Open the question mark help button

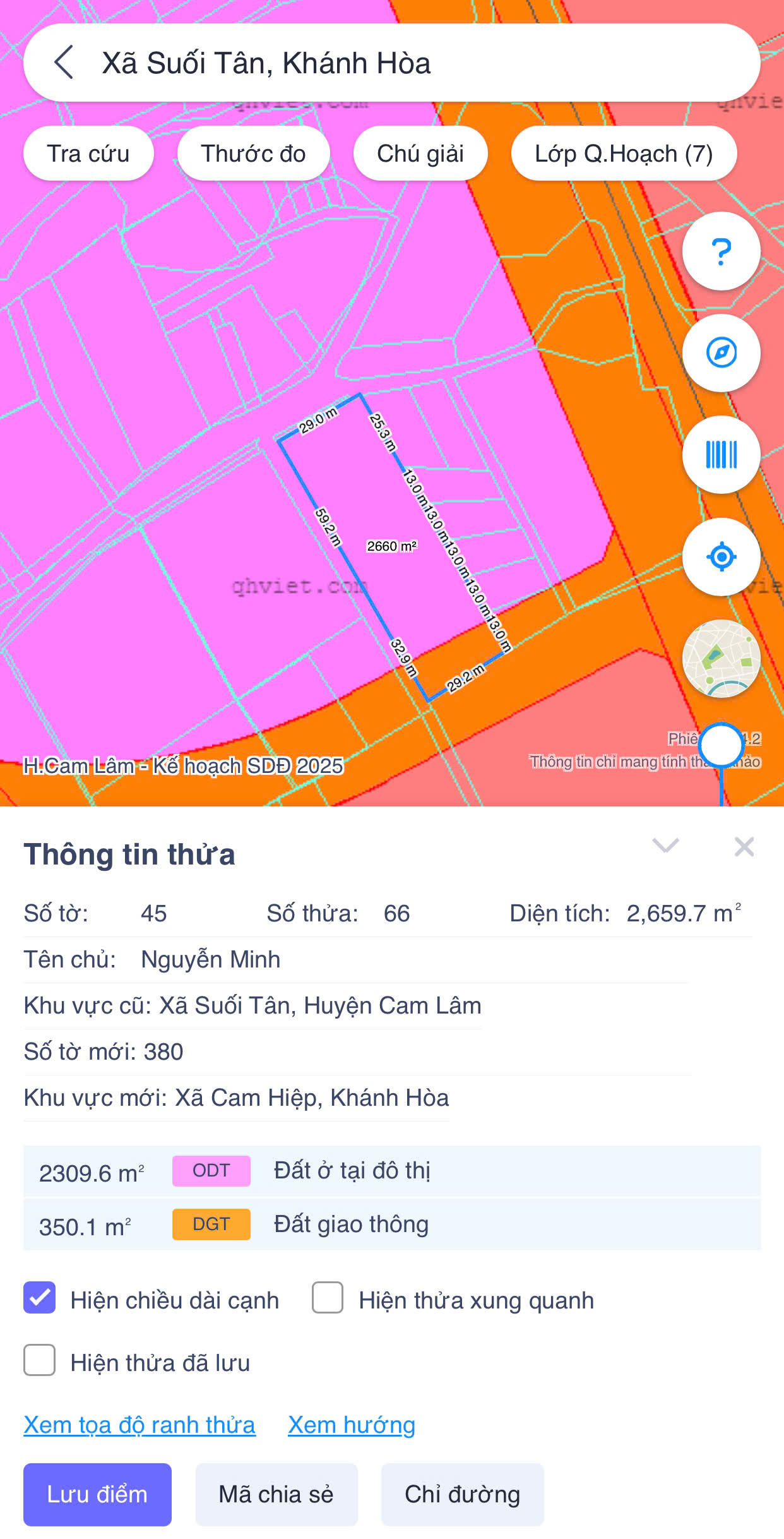coord(721,251)
